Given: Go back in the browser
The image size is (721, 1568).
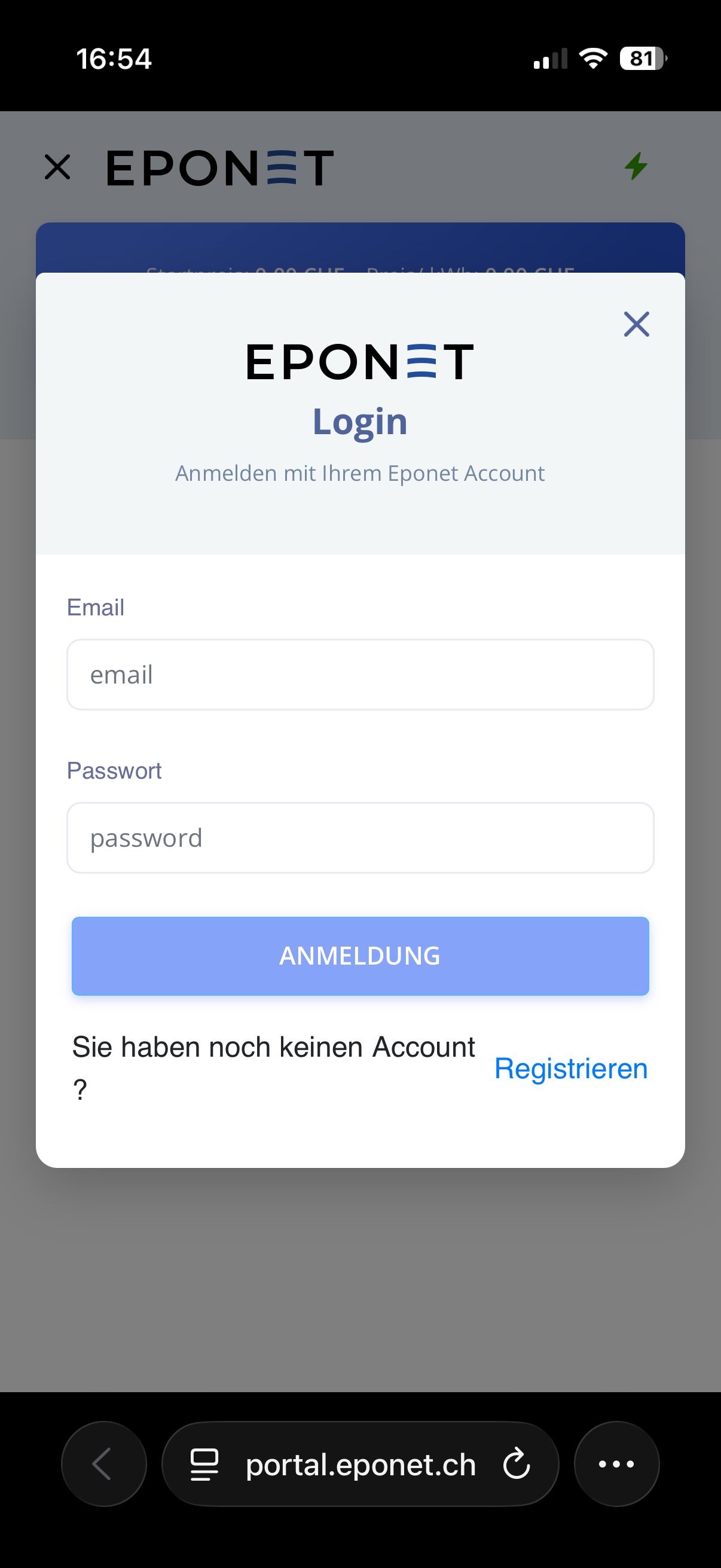Looking at the screenshot, I should pyautogui.click(x=103, y=1463).
